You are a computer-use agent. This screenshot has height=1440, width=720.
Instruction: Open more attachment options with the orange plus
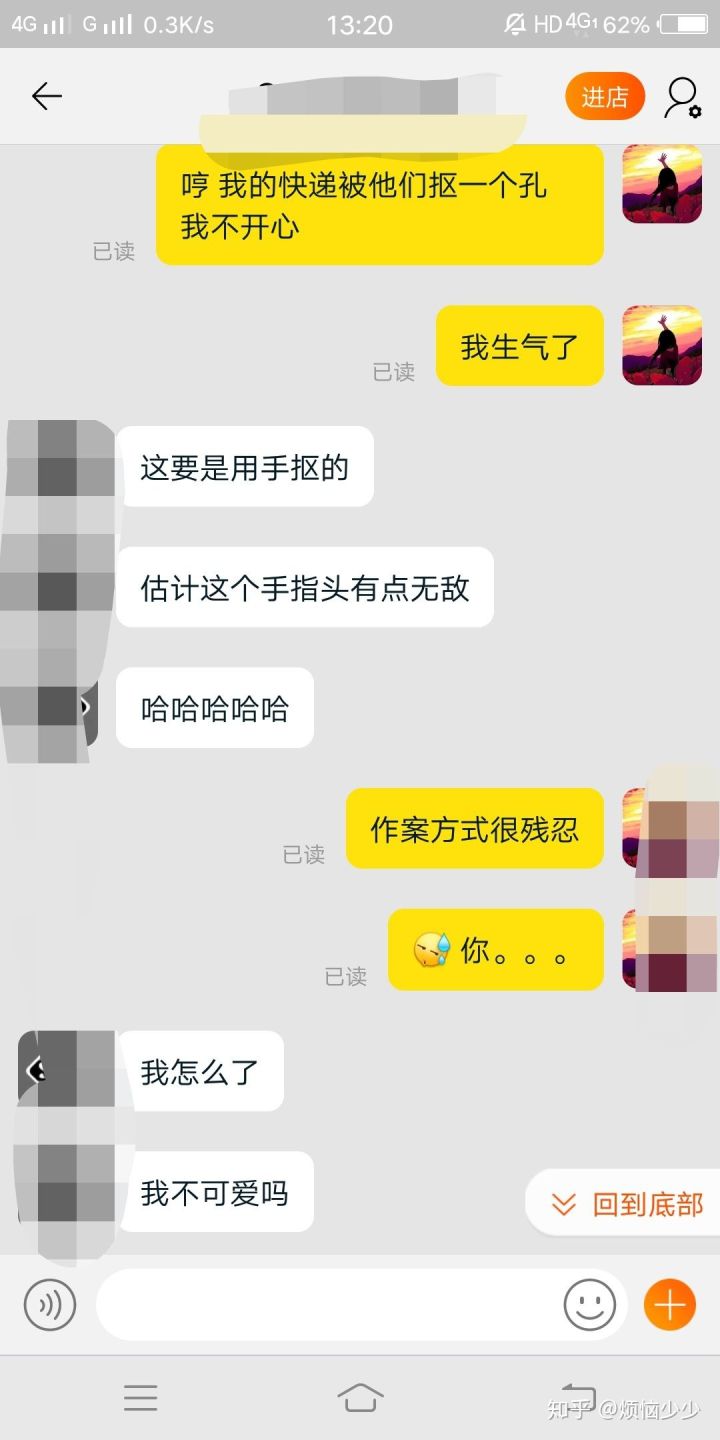tap(669, 1304)
